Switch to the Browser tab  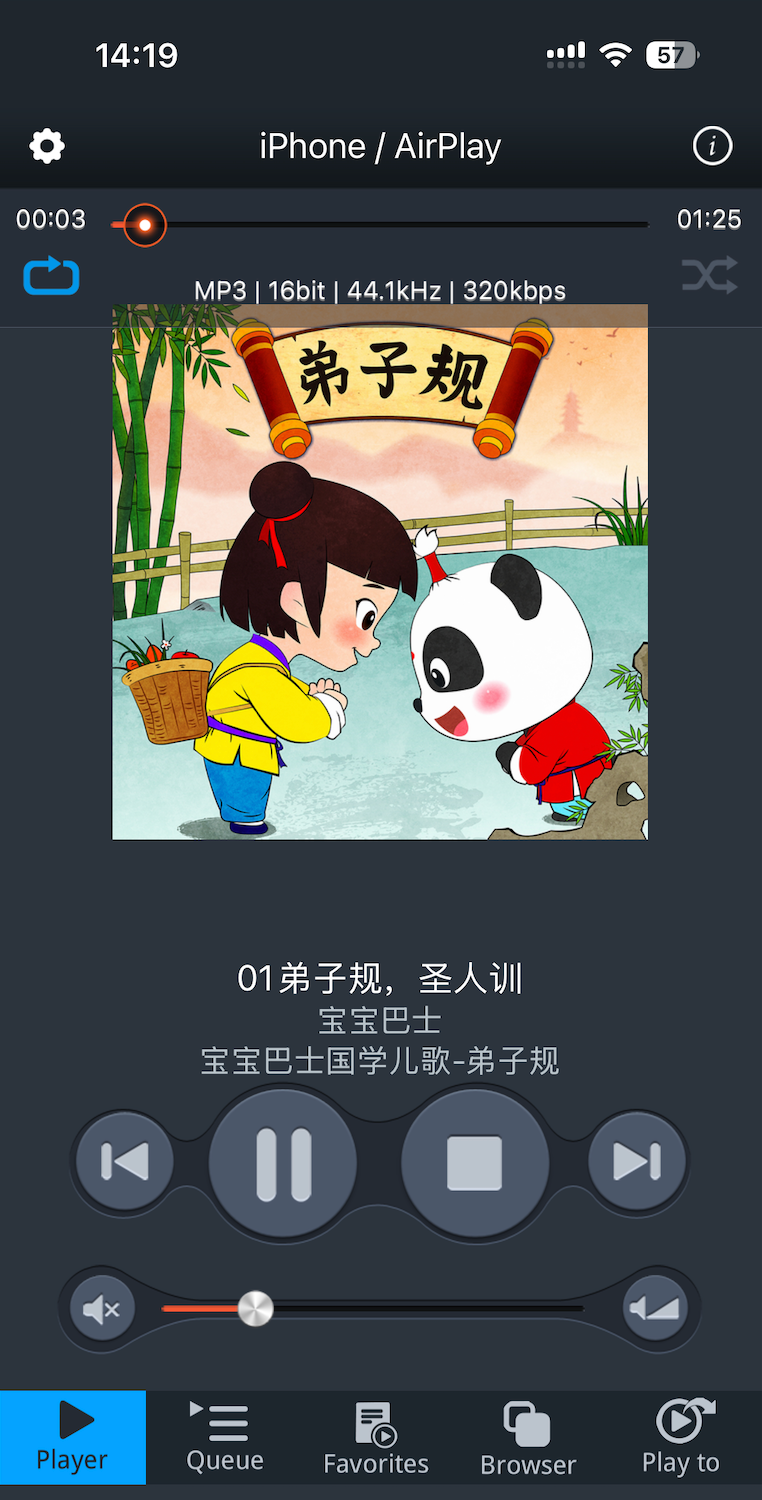528,1437
